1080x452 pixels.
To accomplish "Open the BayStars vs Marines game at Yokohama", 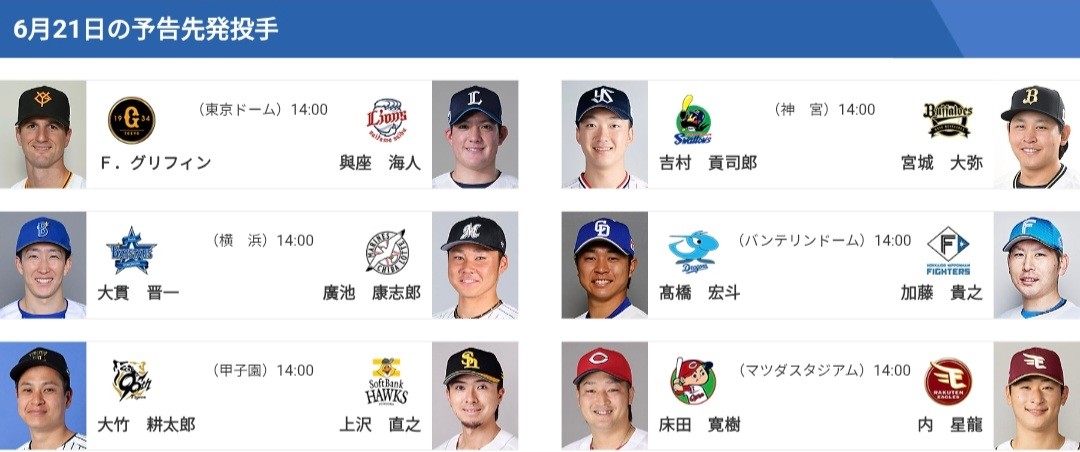I will (260, 265).
